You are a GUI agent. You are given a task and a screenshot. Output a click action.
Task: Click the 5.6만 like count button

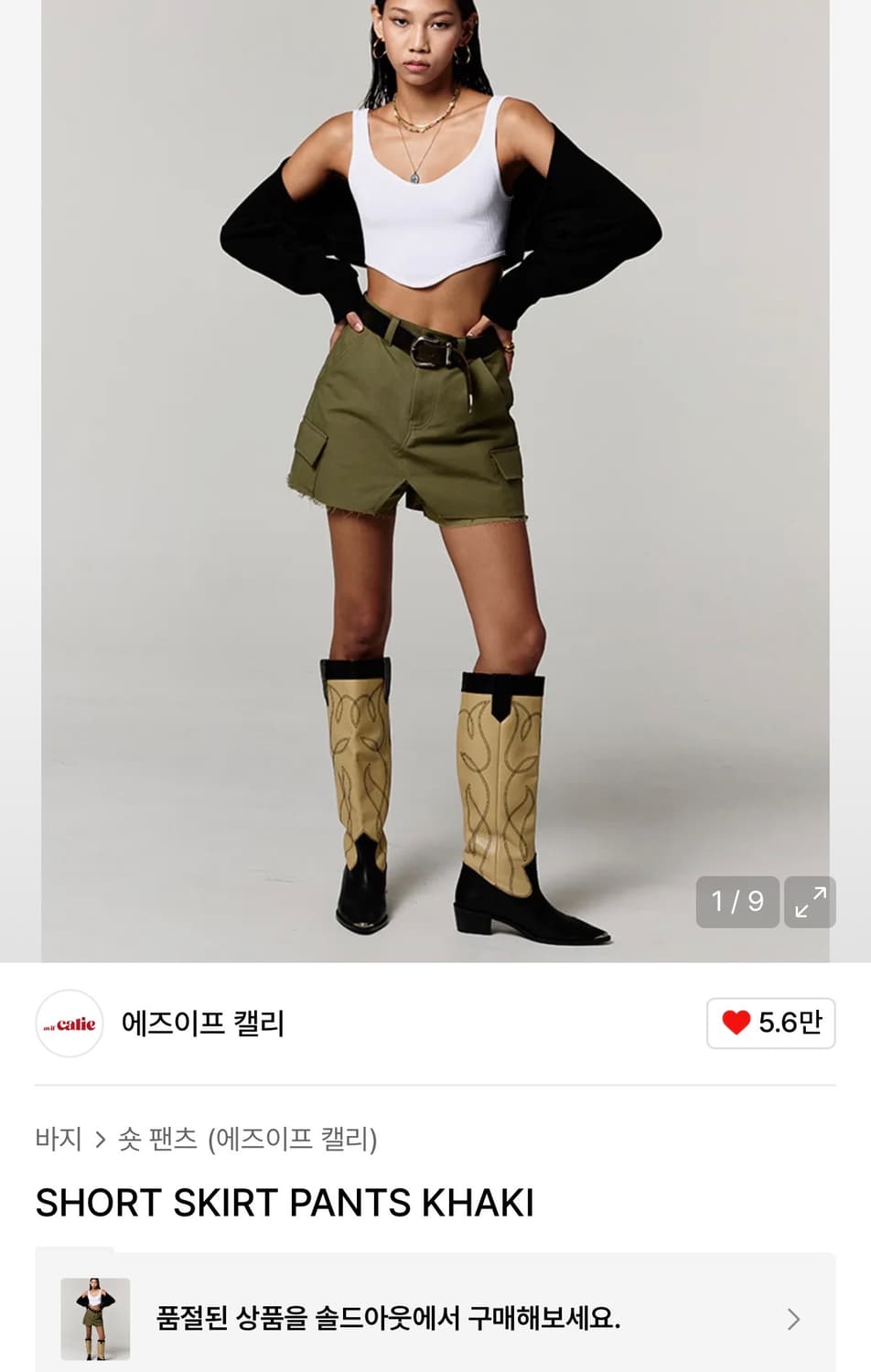pos(769,1024)
